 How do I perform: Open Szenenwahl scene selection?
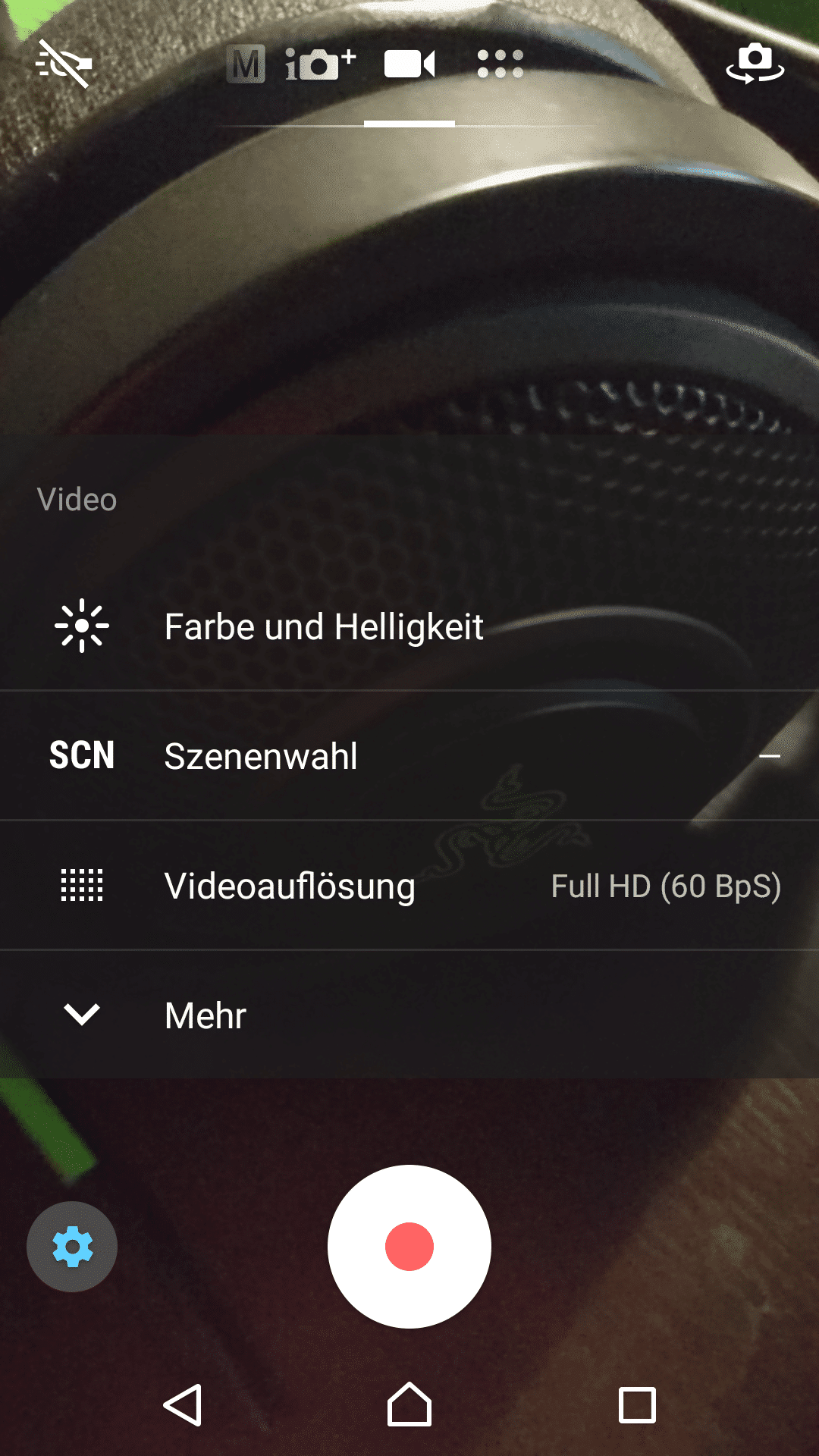coord(409,756)
